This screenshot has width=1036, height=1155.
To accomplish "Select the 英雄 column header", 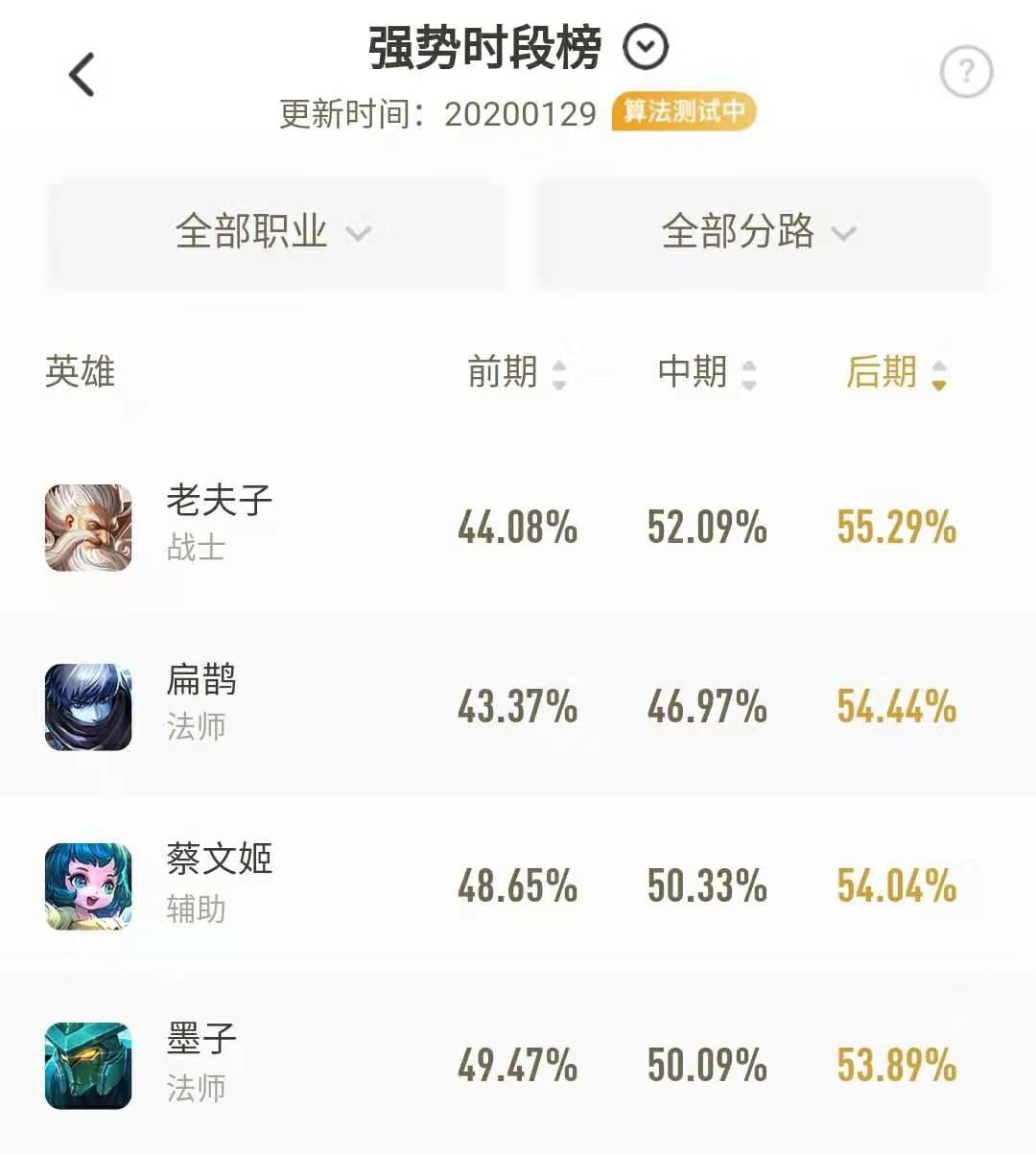I will click(x=82, y=372).
